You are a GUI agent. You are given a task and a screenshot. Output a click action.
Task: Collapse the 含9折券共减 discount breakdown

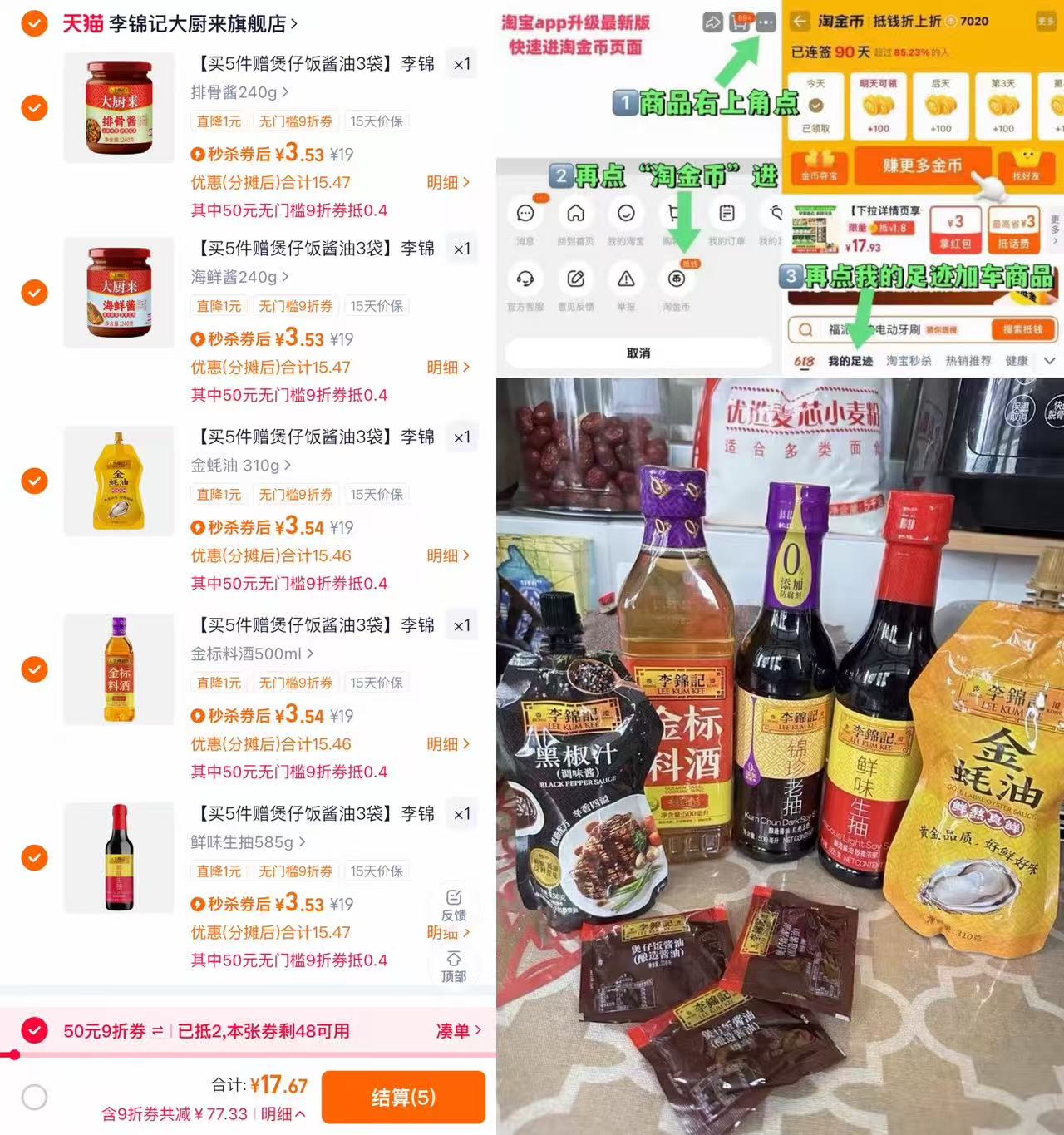click(278, 1113)
